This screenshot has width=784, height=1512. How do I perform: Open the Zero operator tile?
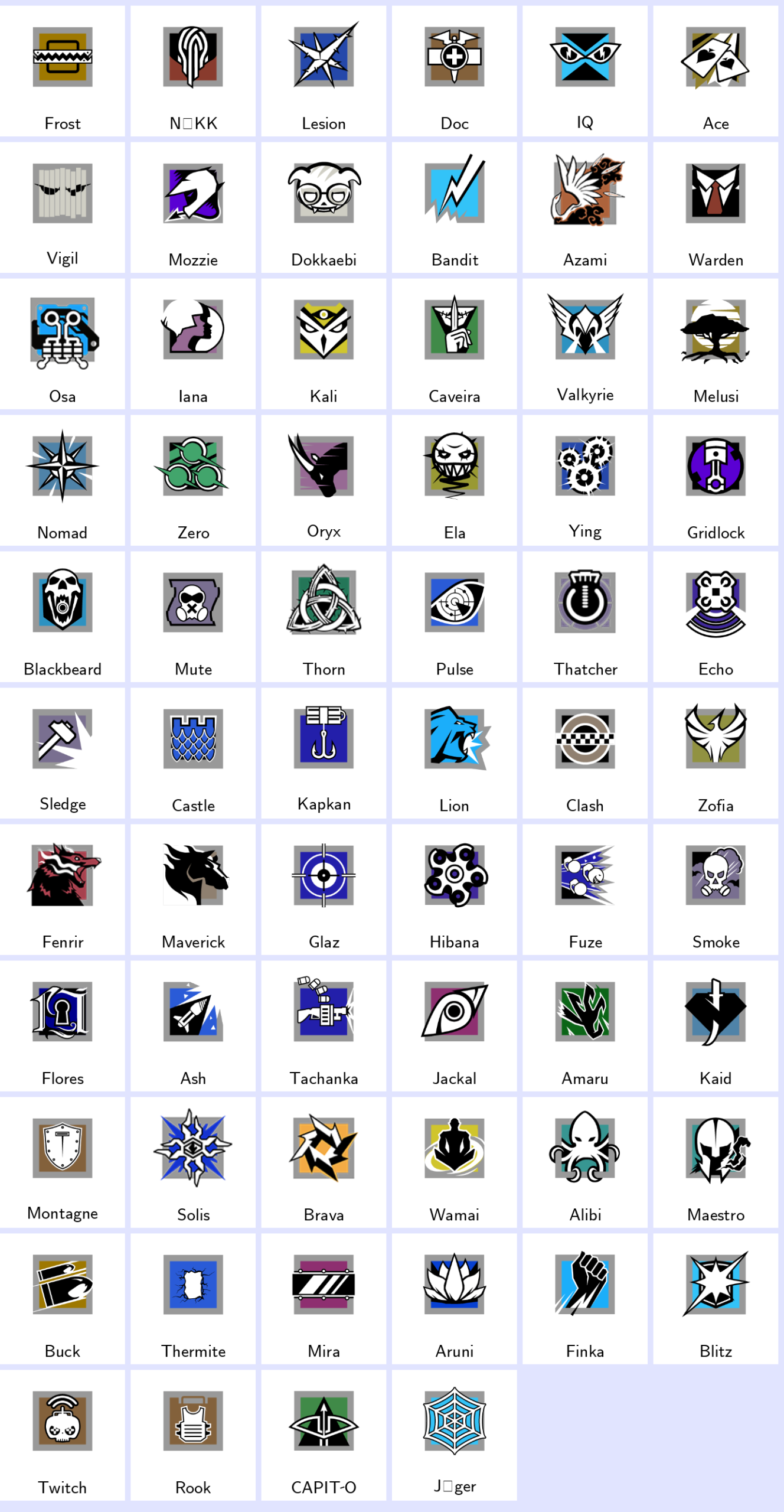click(193, 480)
